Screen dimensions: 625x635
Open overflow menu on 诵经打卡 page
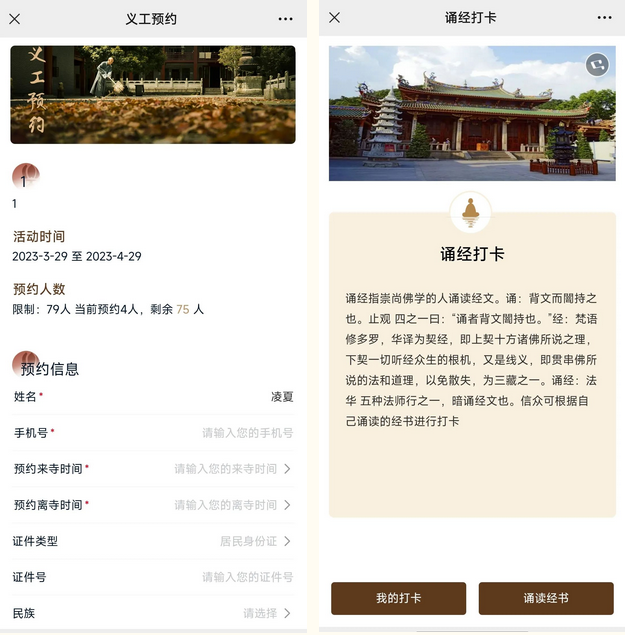(x=604, y=18)
